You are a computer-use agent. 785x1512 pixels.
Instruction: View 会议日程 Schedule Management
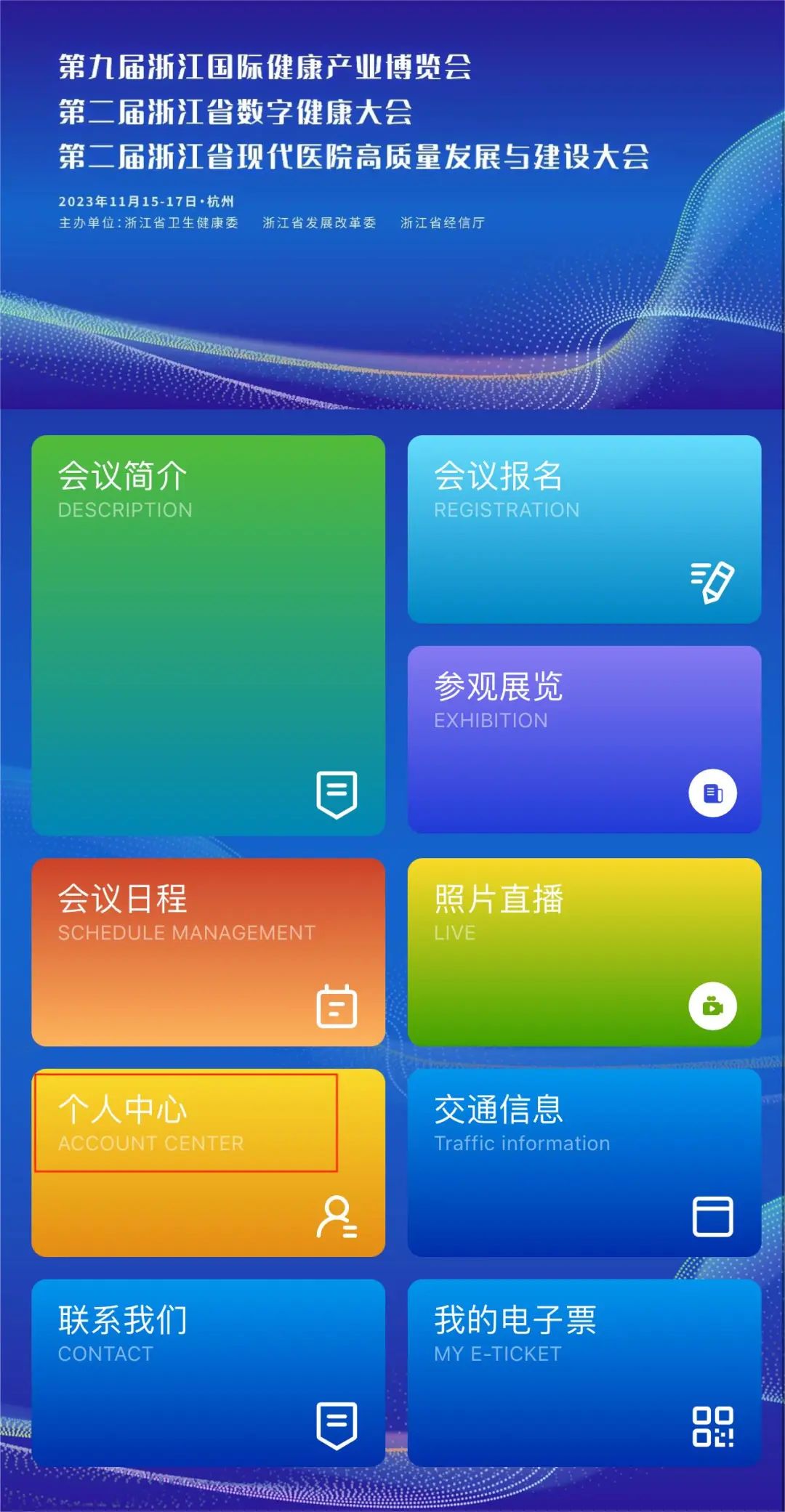point(208,952)
